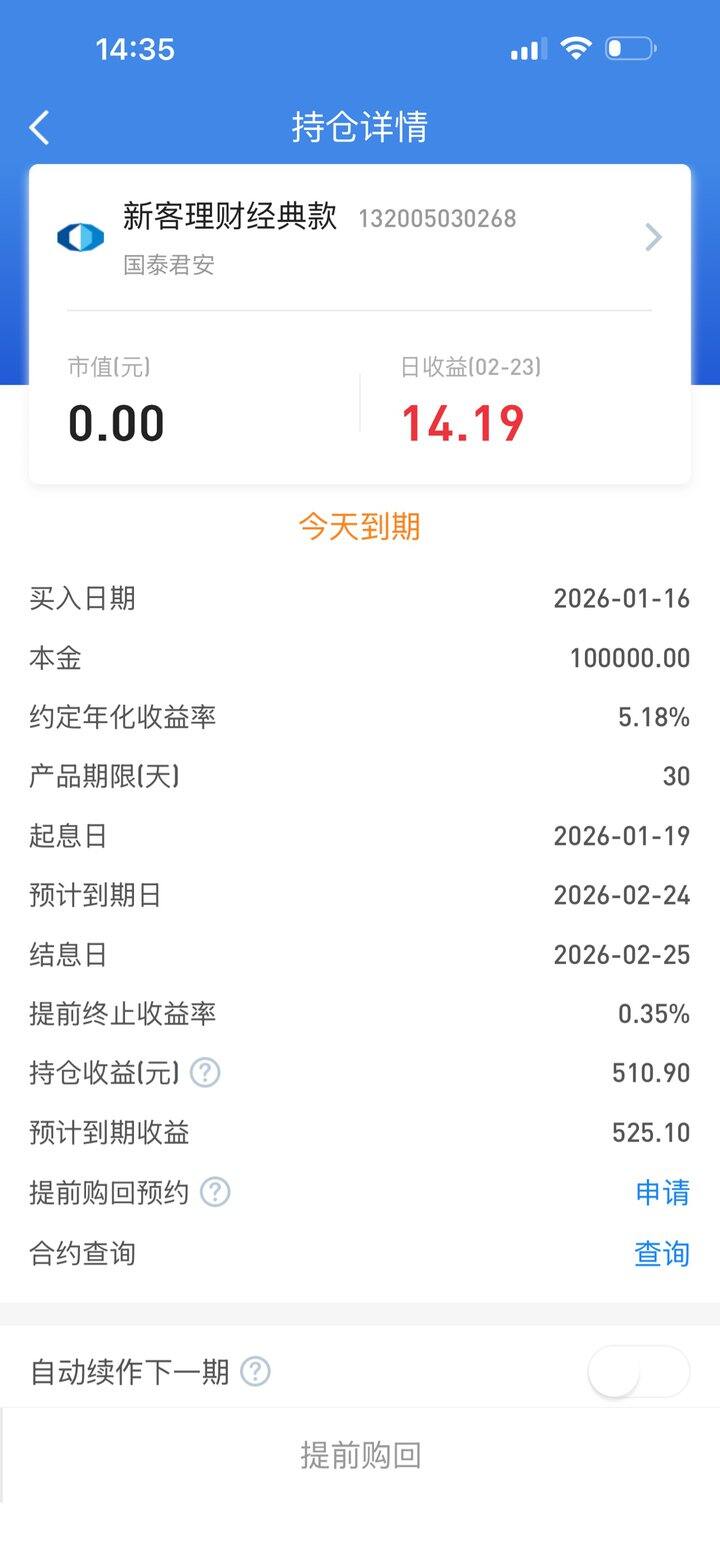Tap the 市值(元) amount 0.00
This screenshot has width=720, height=1560.
pyautogui.click(x=117, y=422)
